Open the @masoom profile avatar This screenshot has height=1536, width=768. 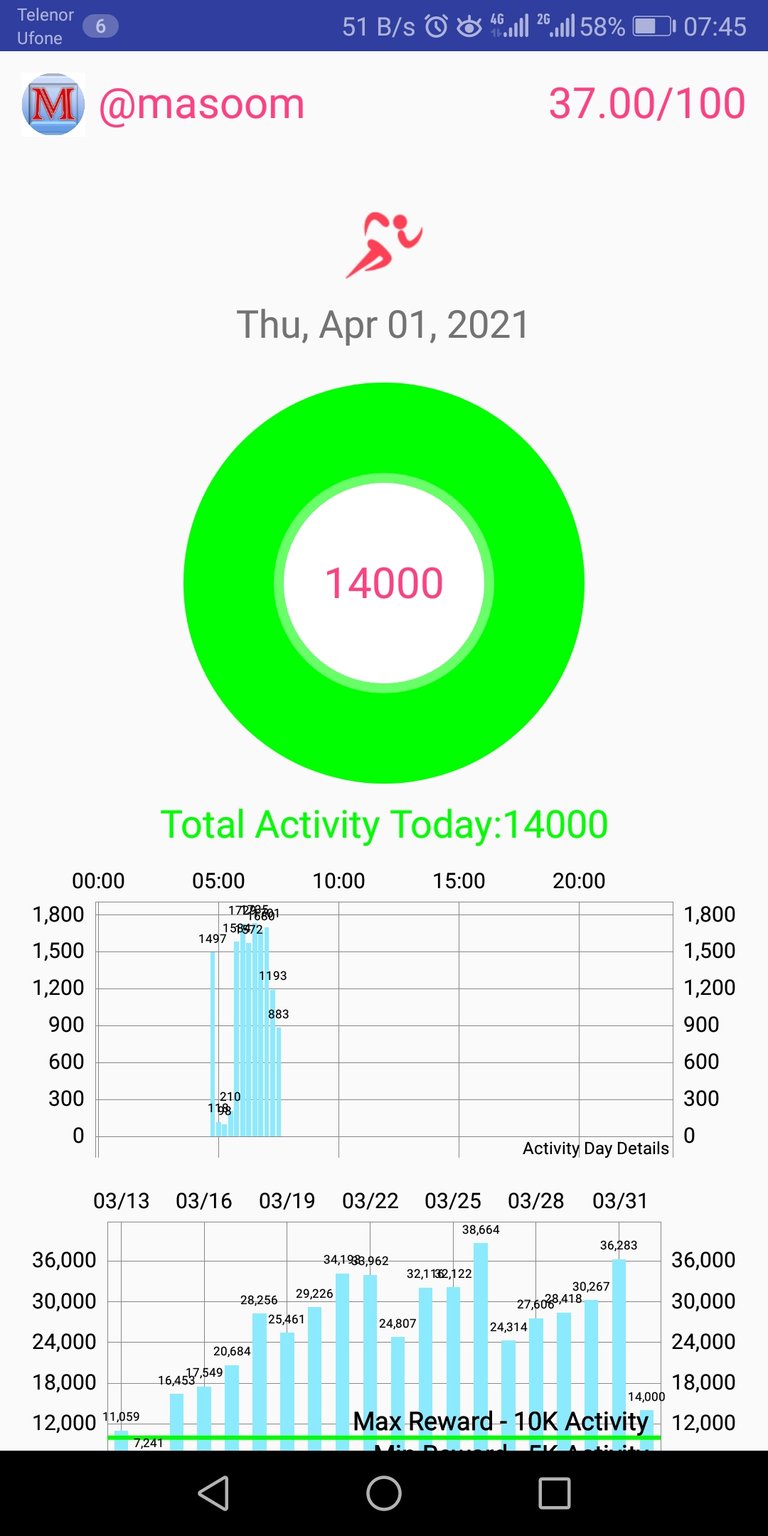click(53, 104)
